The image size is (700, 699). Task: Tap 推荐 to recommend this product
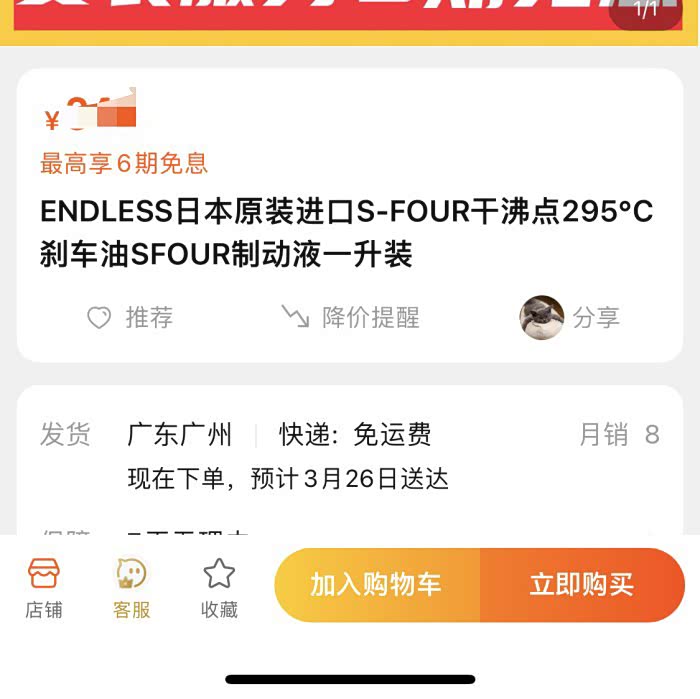coord(130,318)
